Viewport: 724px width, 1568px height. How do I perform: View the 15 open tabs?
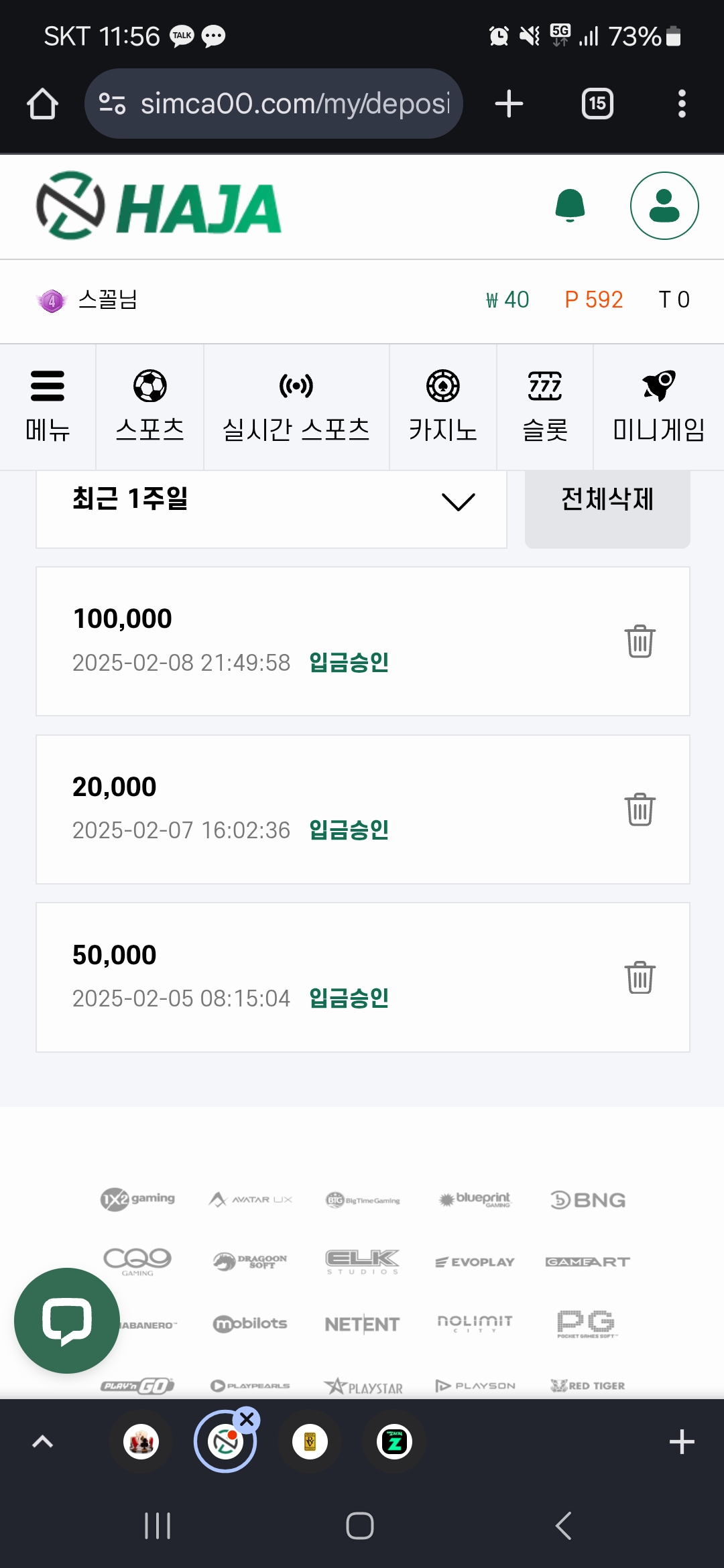597,104
